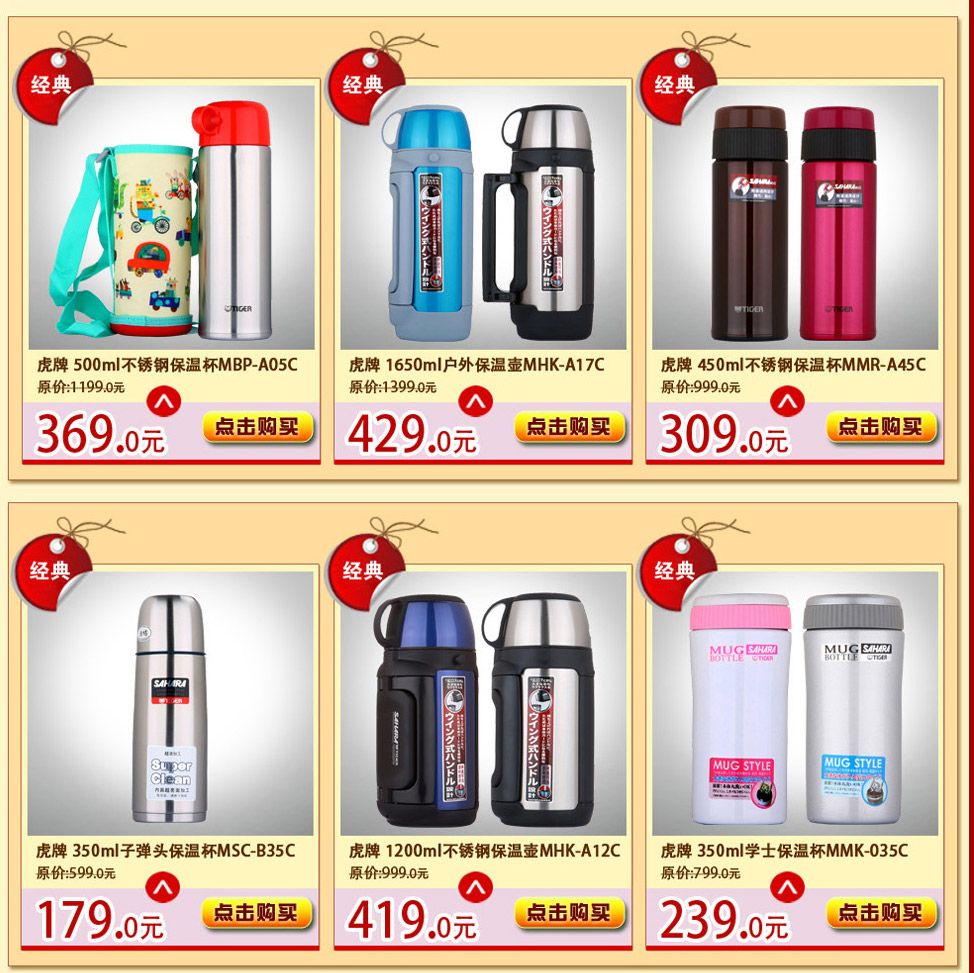Buy the 350ml bullet cup MSC-B35C
The width and height of the screenshot is (974, 973).
(x=258, y=913)
